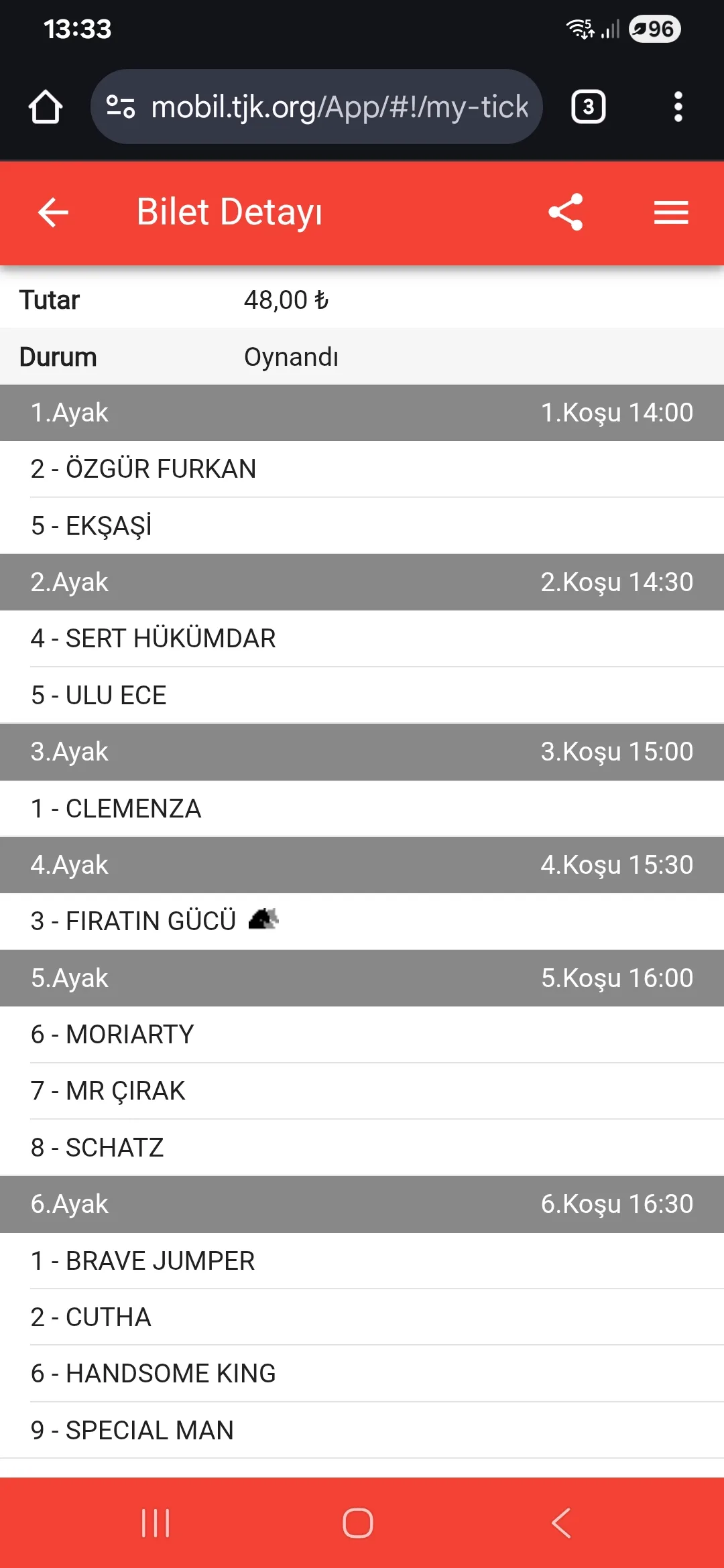Share this ticket detail
This screenshot has height=1568, width=724.
[566, 212]
